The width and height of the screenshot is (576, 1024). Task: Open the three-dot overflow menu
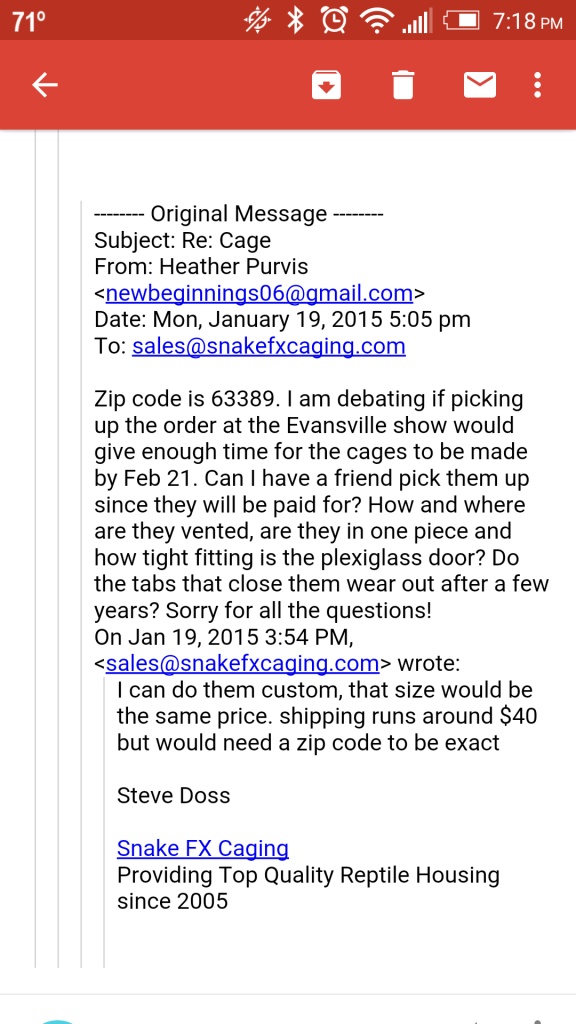[537, 85]
